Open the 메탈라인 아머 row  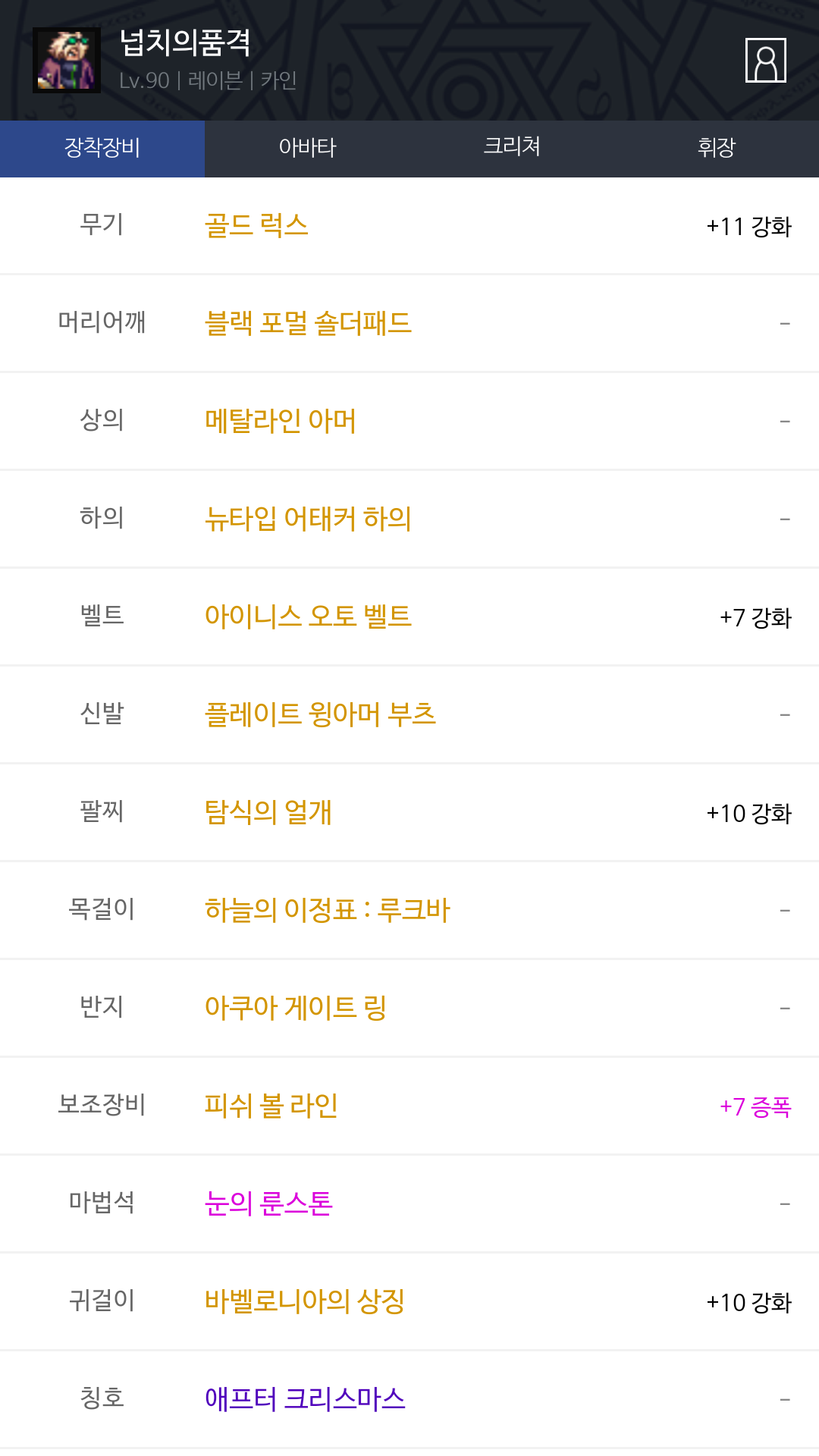point(280,421)
